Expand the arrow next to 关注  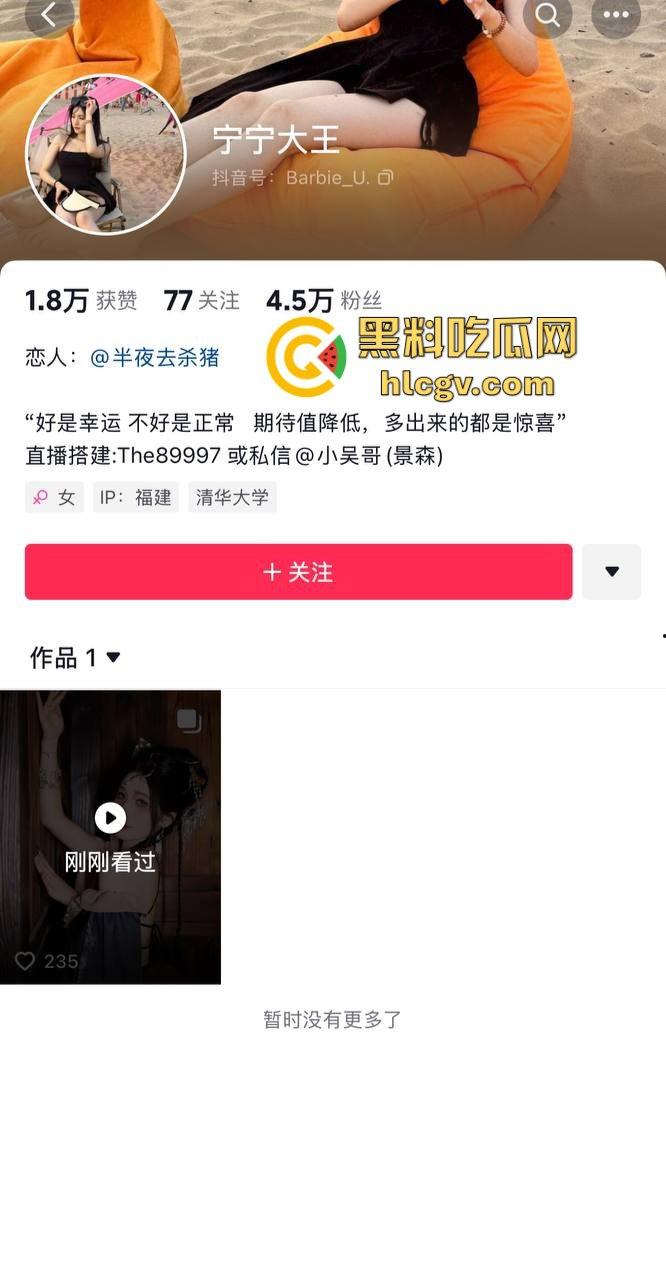pyautogui.click(x=612, y=572)
